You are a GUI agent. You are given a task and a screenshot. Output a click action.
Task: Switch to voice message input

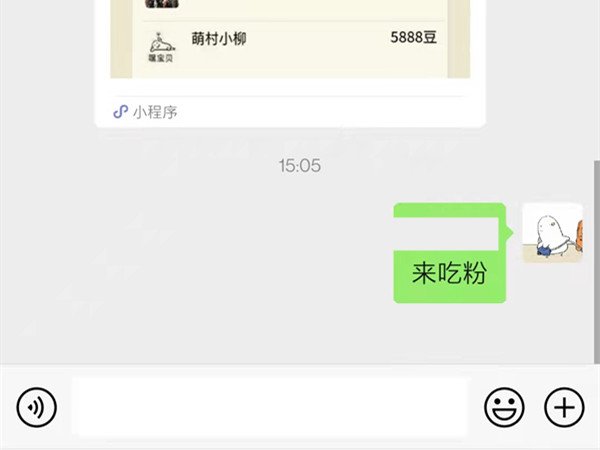pos(37,407)
